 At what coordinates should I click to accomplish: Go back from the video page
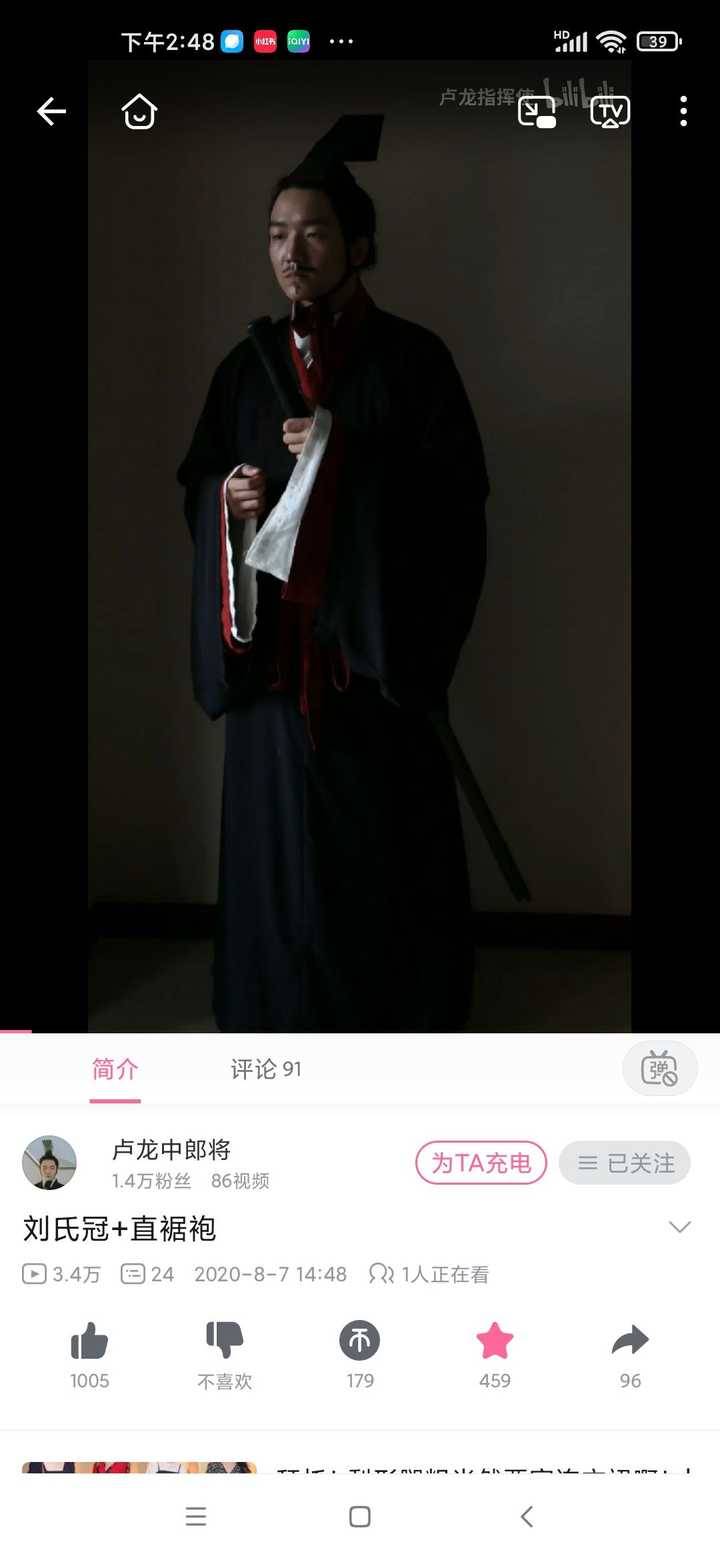(x=51, y=111)
